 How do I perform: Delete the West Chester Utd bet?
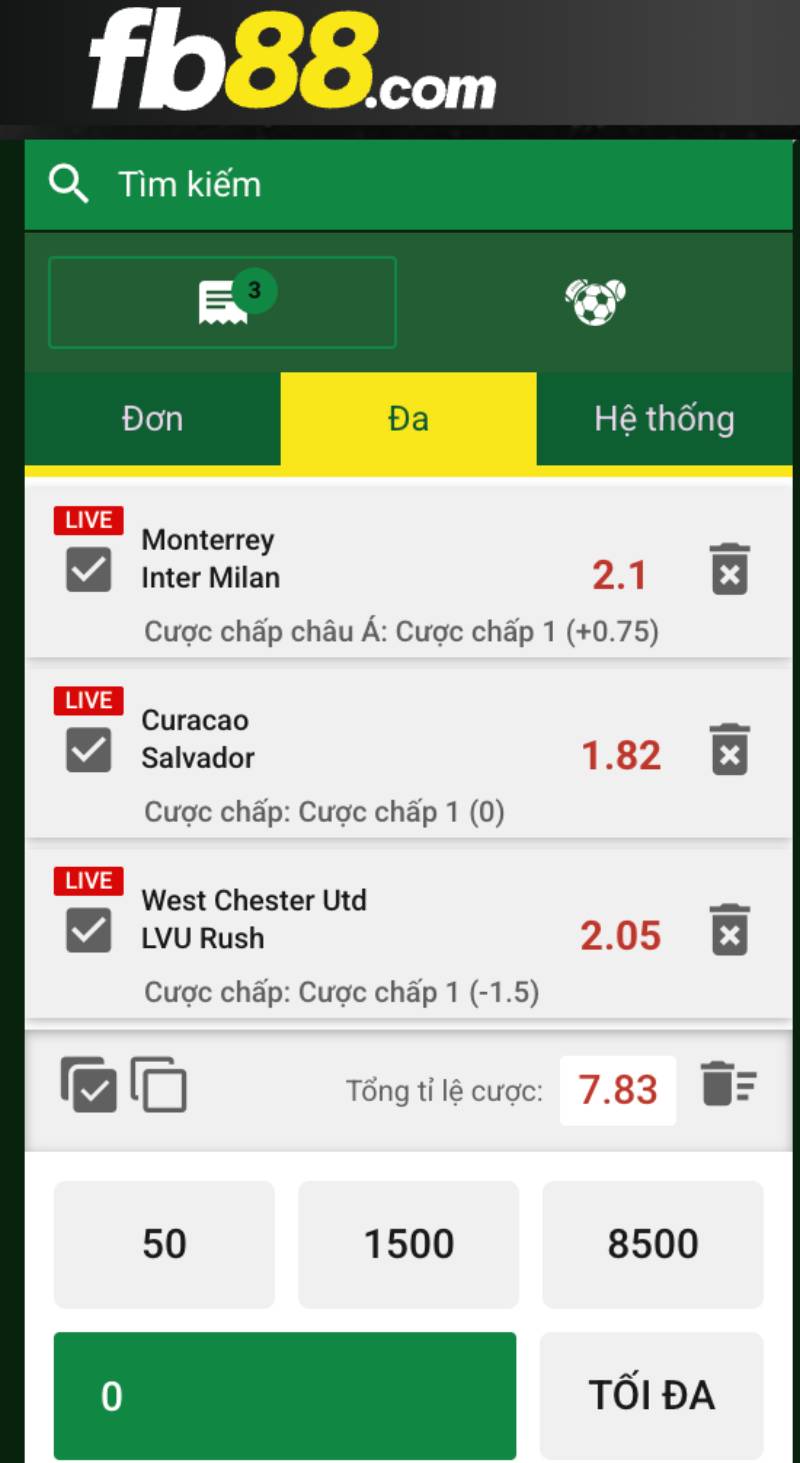click(x=729, y=930)
